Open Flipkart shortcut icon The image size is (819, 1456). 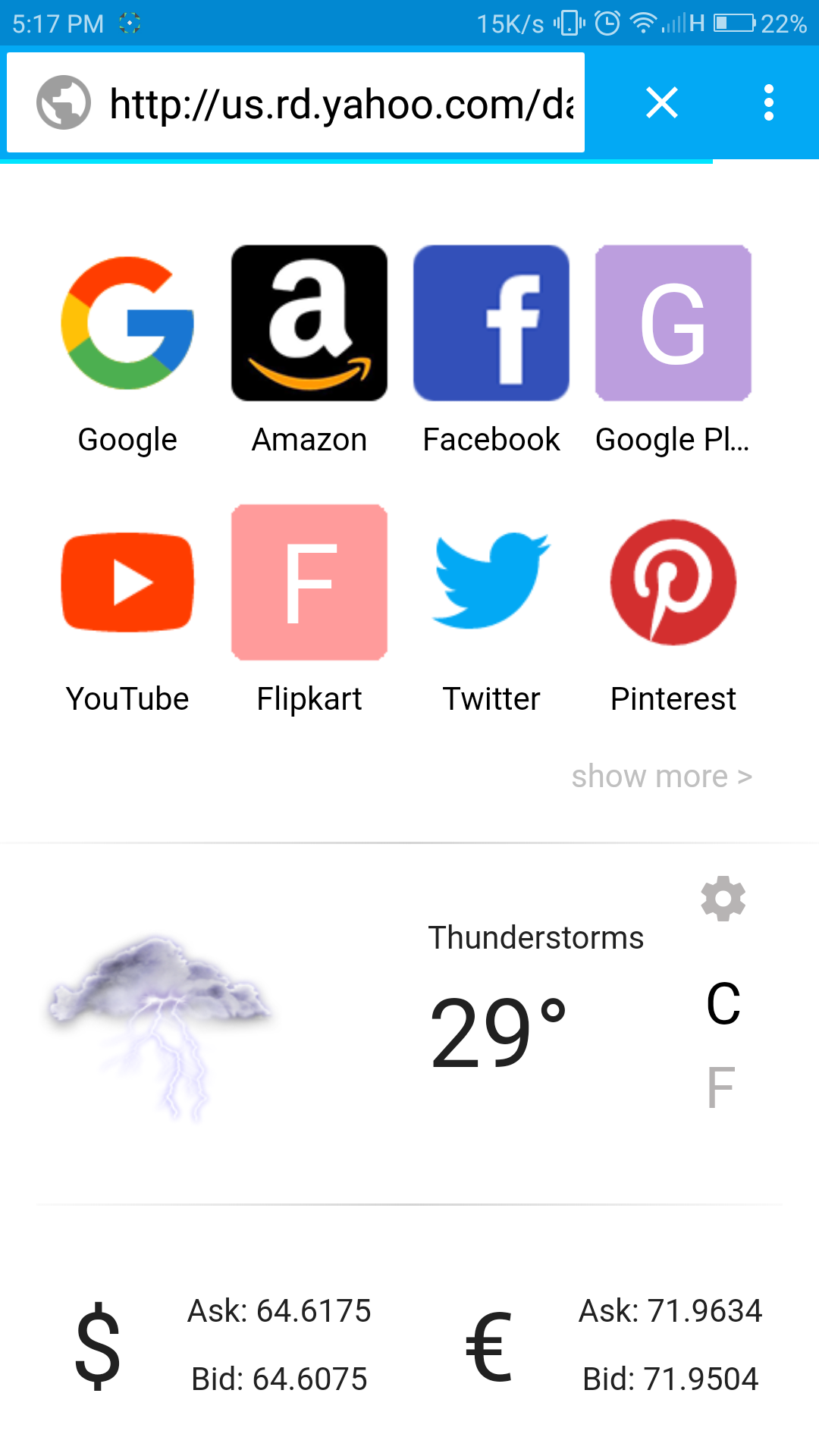click(x=308, y=582)
